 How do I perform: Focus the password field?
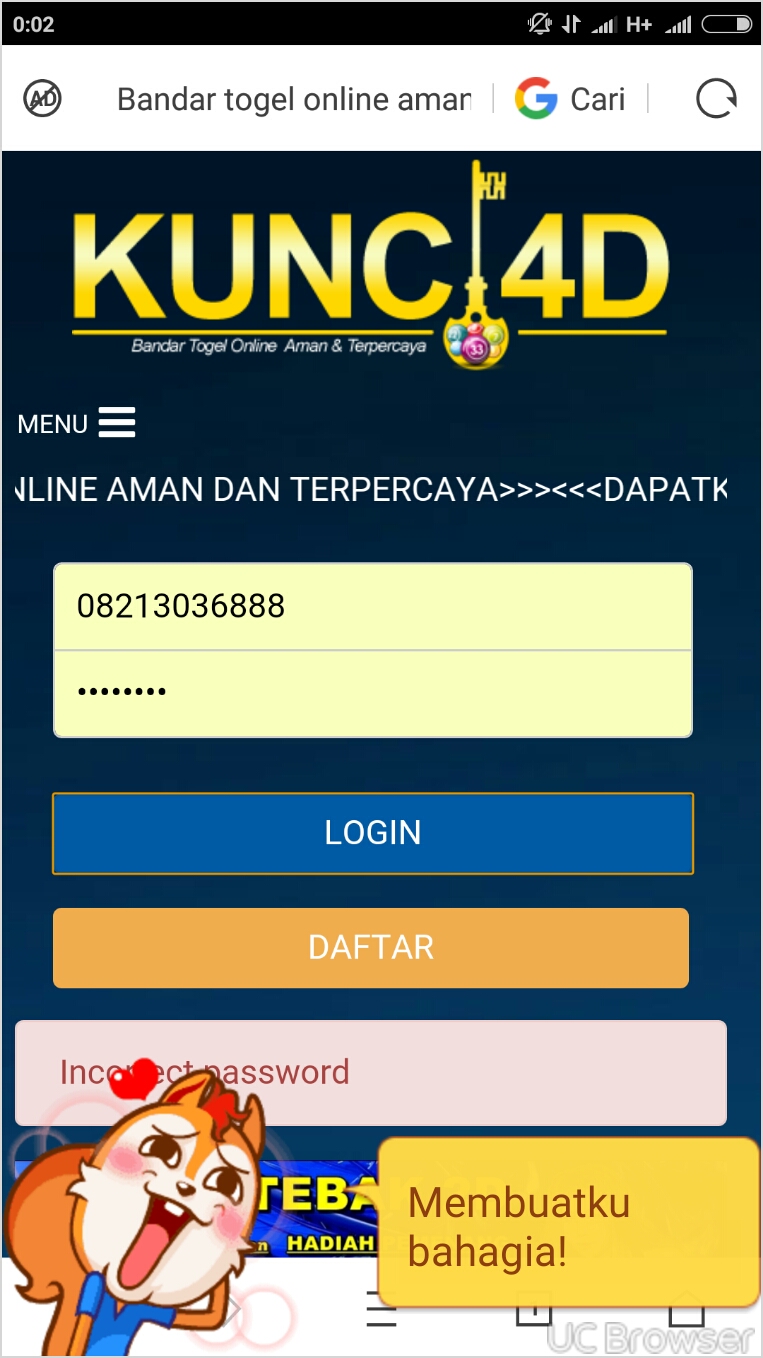click(372, 693)
